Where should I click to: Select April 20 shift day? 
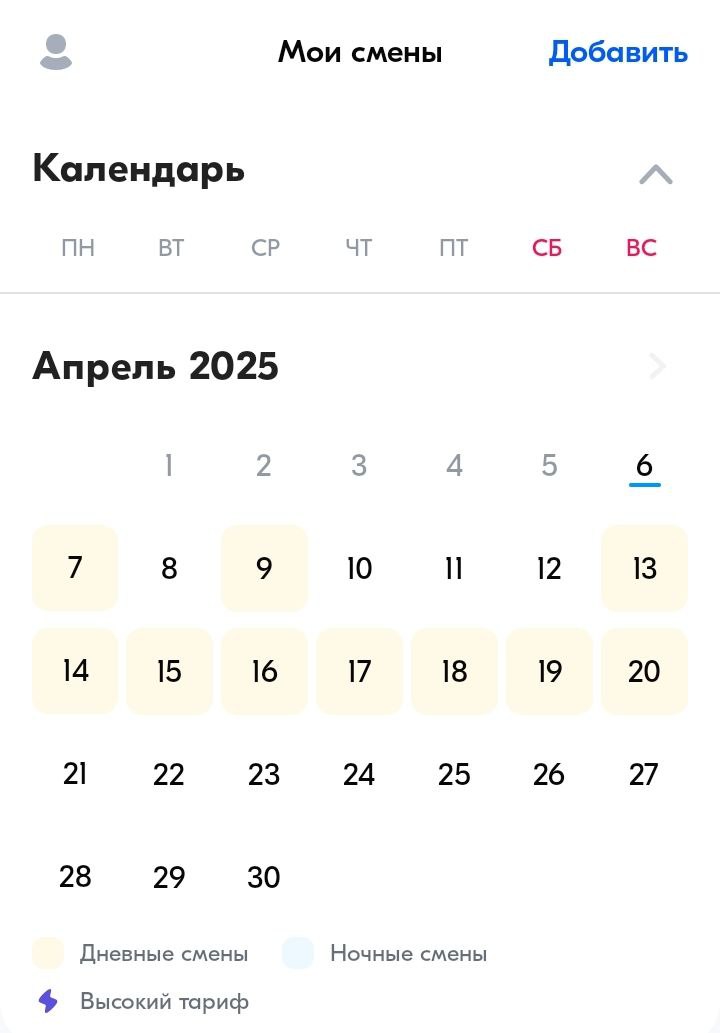(644, 671)
